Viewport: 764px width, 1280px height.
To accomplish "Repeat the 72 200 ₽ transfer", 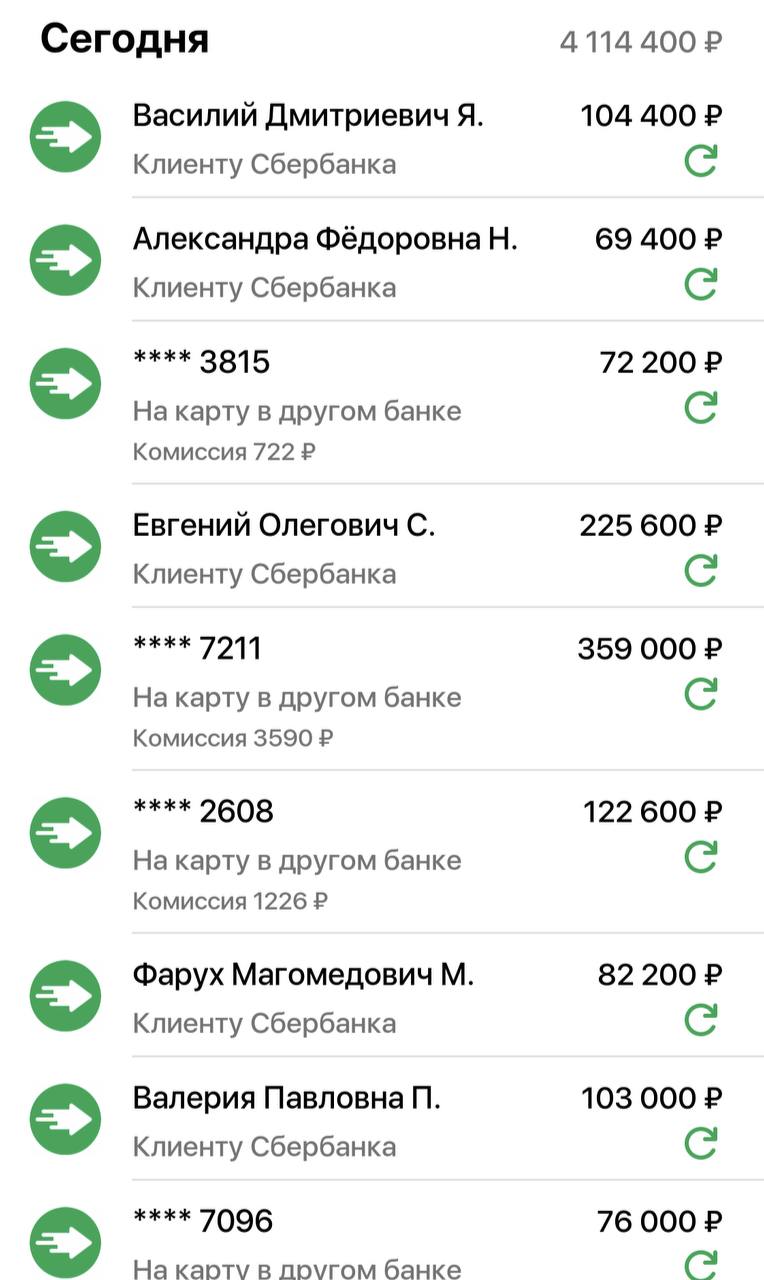I will (701, 407).
